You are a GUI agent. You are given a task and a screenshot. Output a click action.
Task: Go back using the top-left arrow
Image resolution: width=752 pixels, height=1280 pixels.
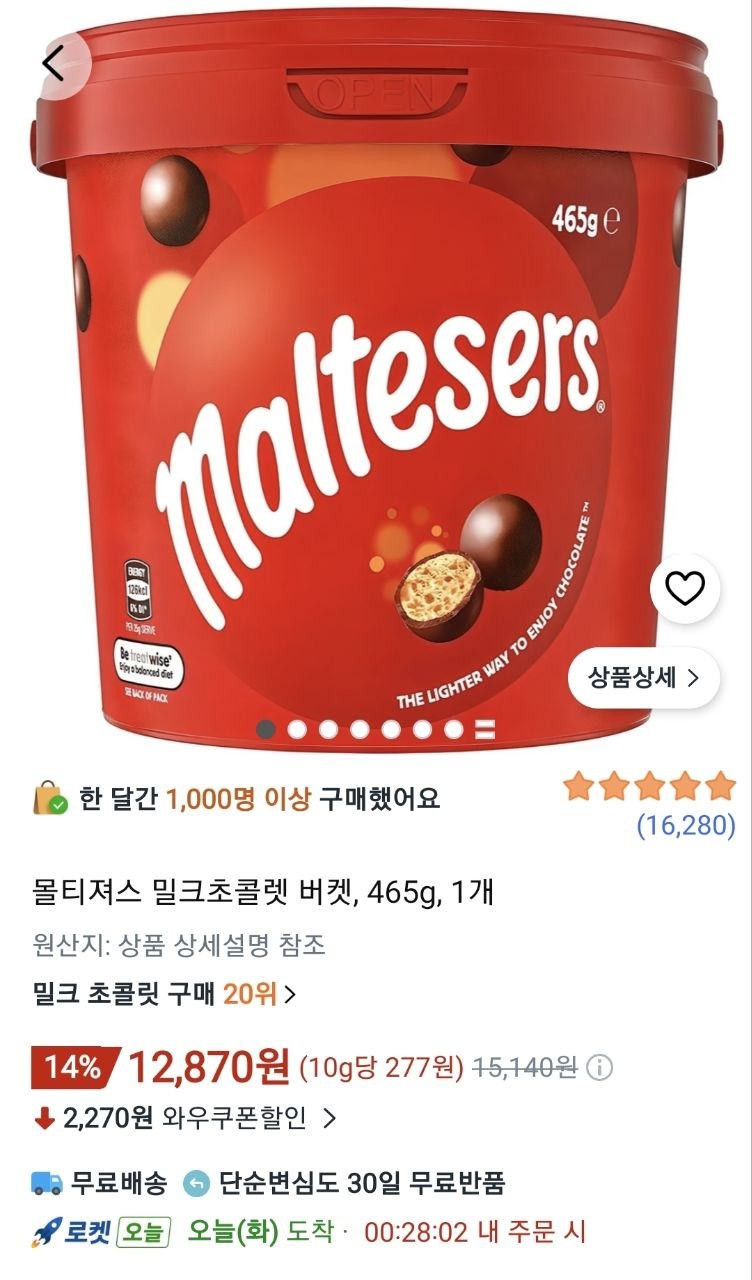coord(53,64)
